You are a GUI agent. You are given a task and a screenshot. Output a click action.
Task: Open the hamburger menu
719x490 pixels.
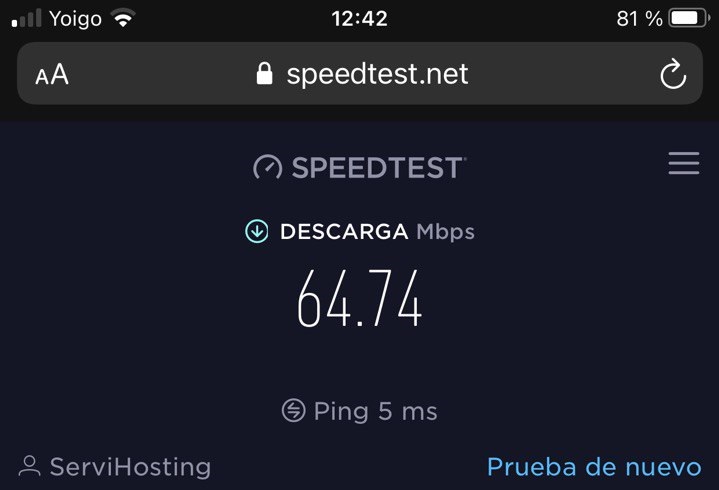684,164
